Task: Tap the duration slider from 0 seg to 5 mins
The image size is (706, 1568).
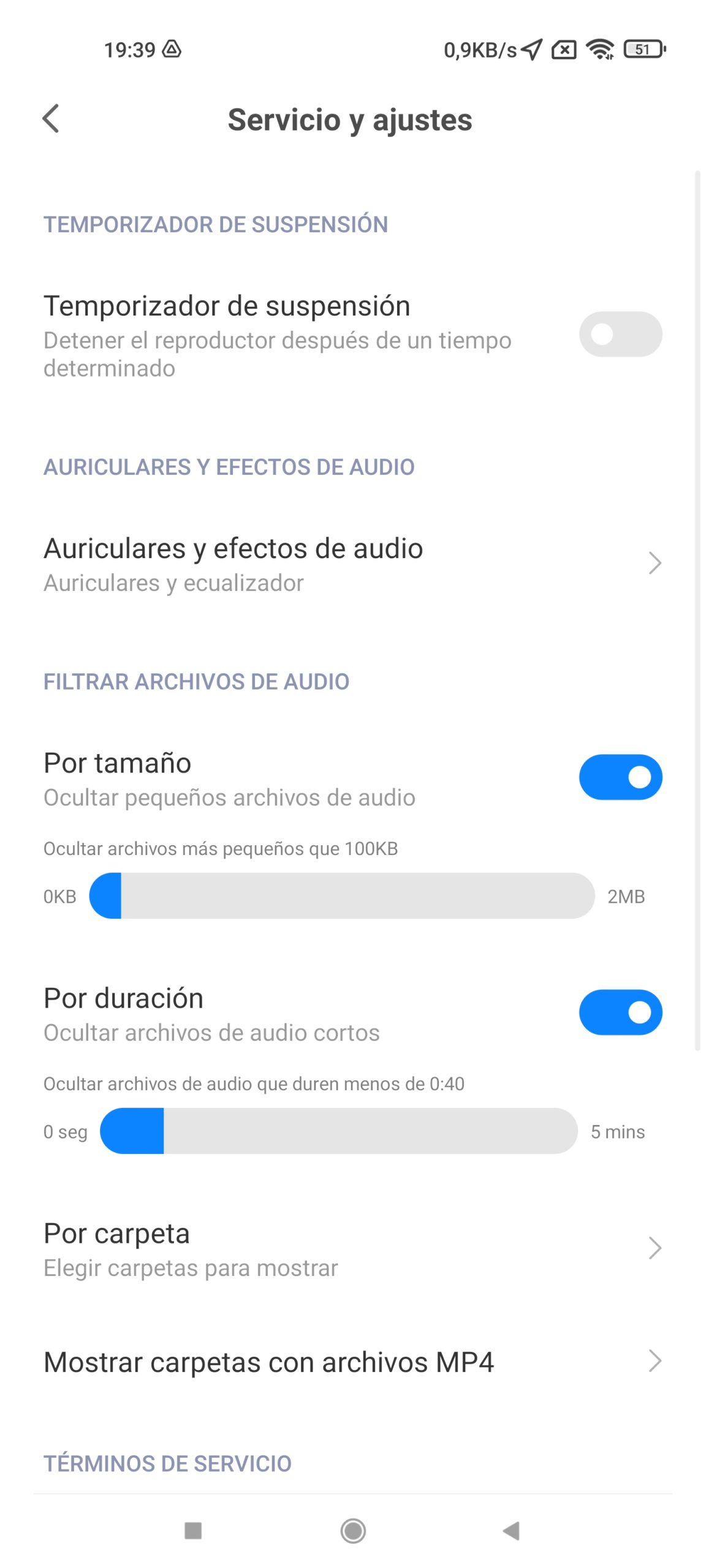Action: [339, 1130]
